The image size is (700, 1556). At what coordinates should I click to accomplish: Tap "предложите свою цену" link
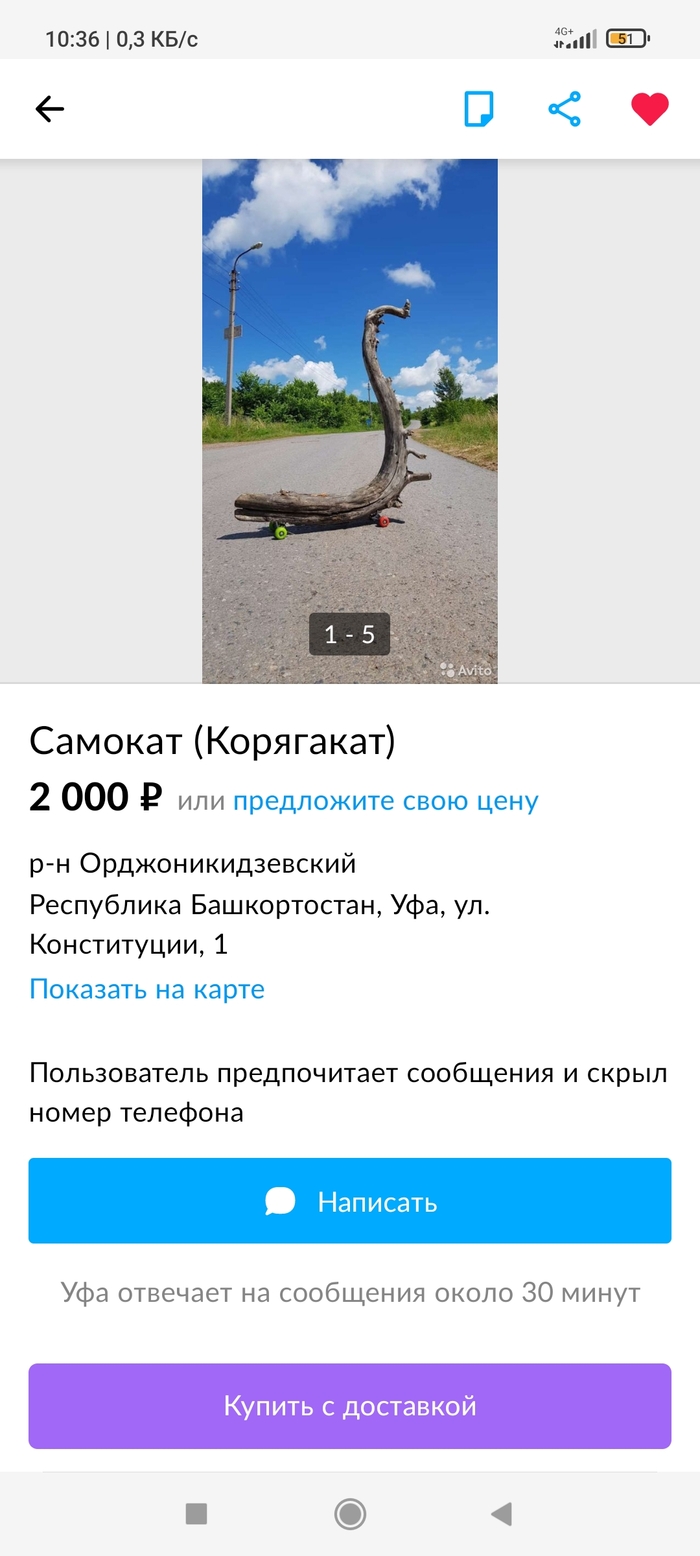[x=385, y=801]
